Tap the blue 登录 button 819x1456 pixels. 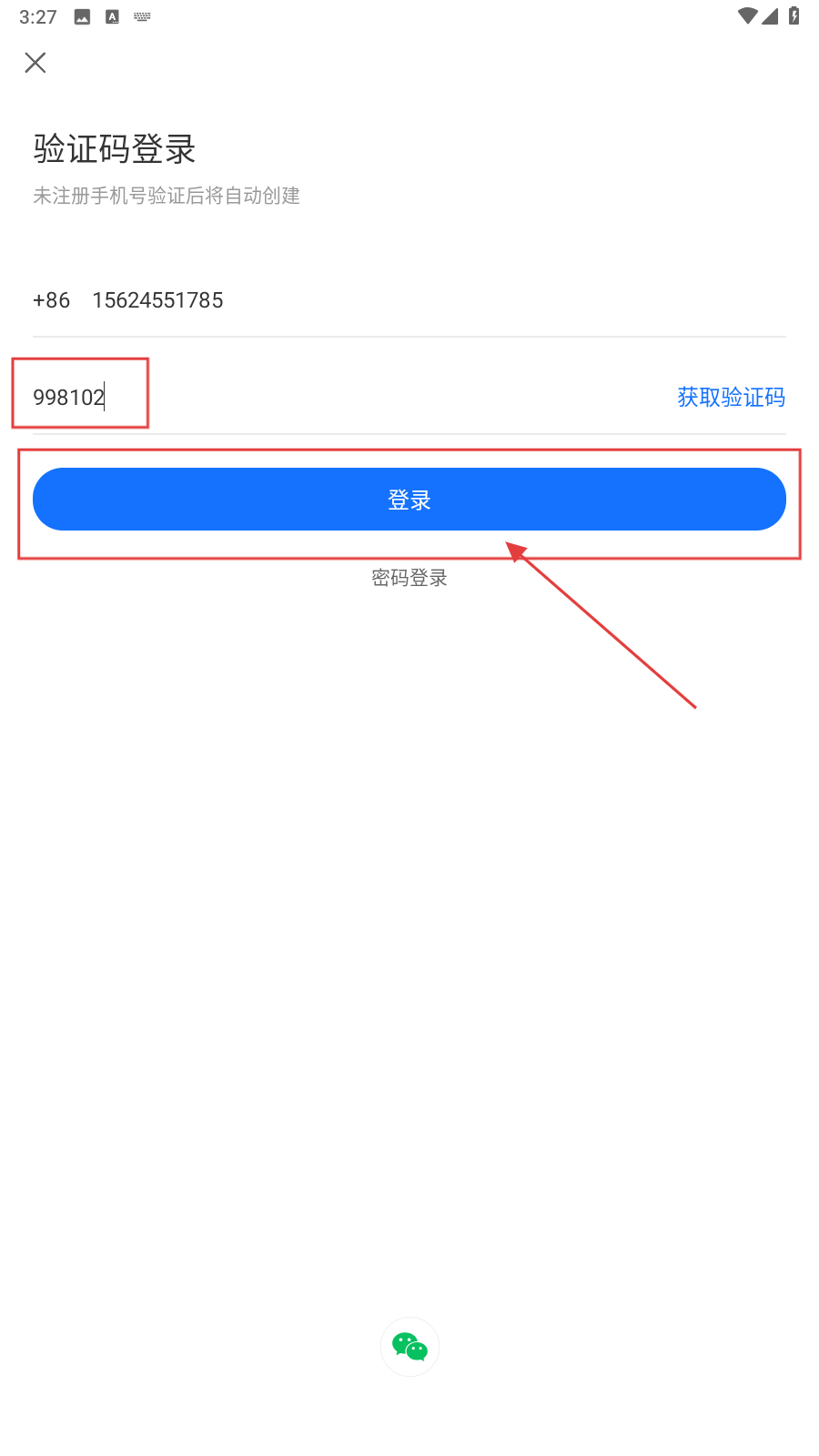409,500
